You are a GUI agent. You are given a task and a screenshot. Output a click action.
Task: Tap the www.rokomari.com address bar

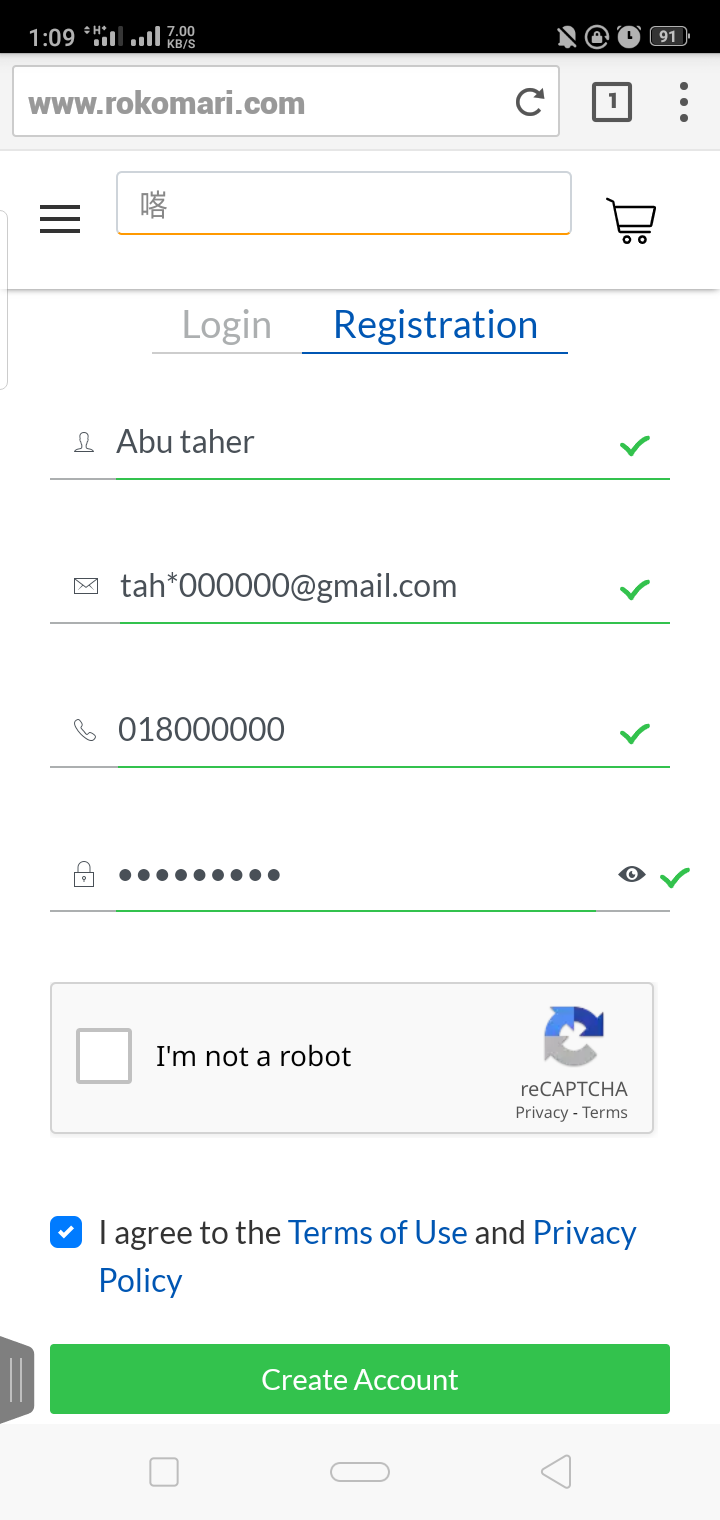[260, 102]
